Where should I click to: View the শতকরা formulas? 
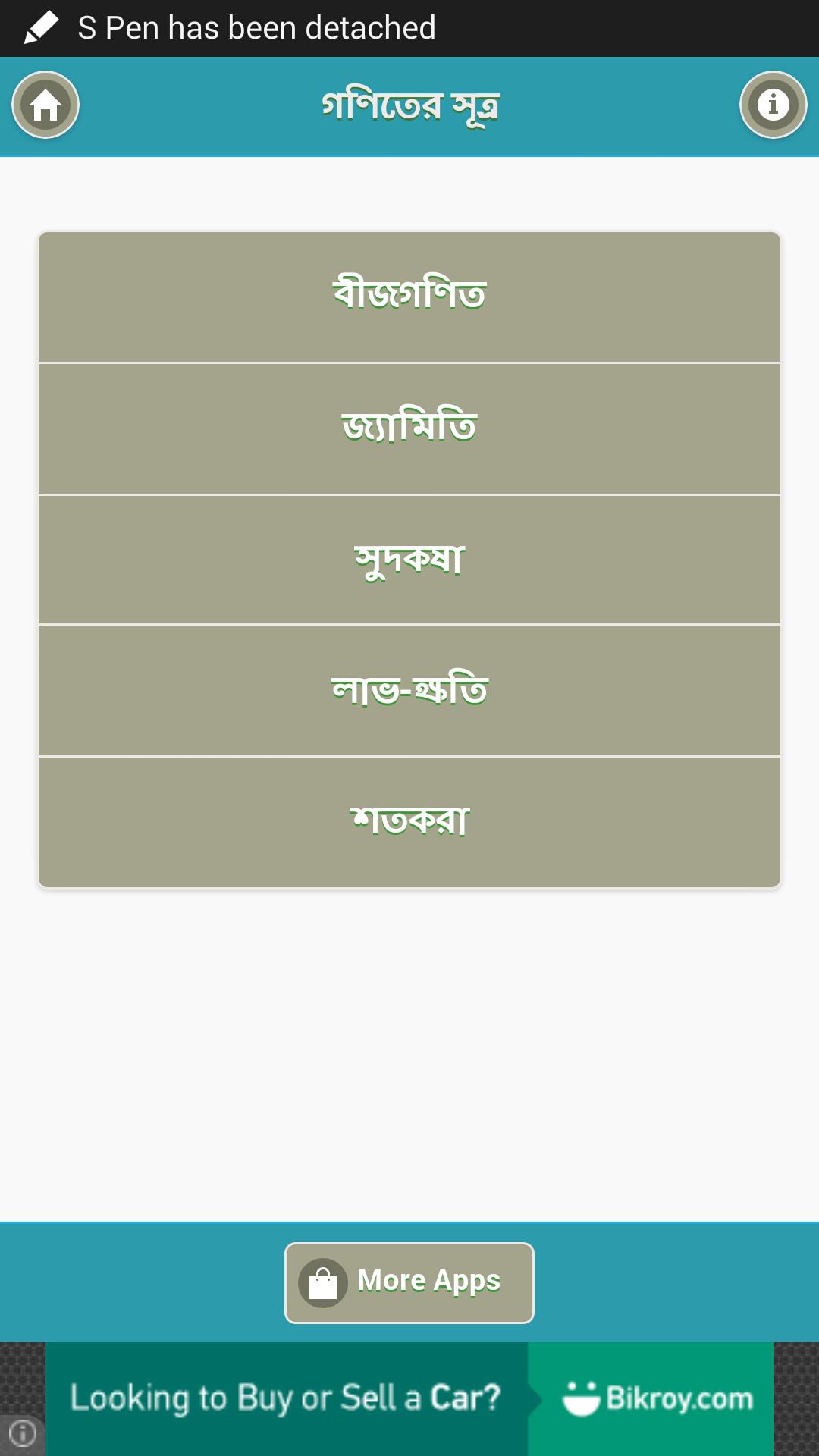(409, 822)
